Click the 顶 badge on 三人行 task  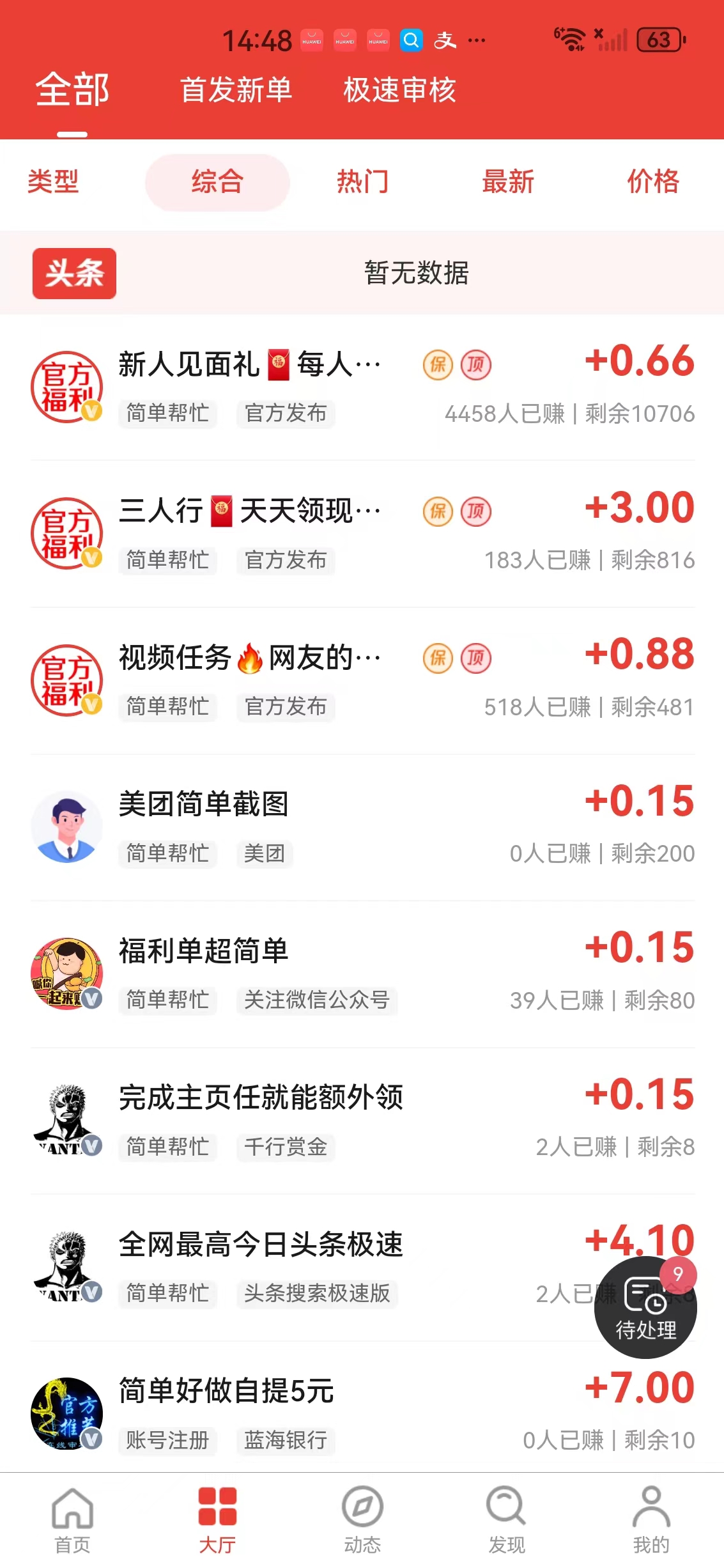point(476,511)
